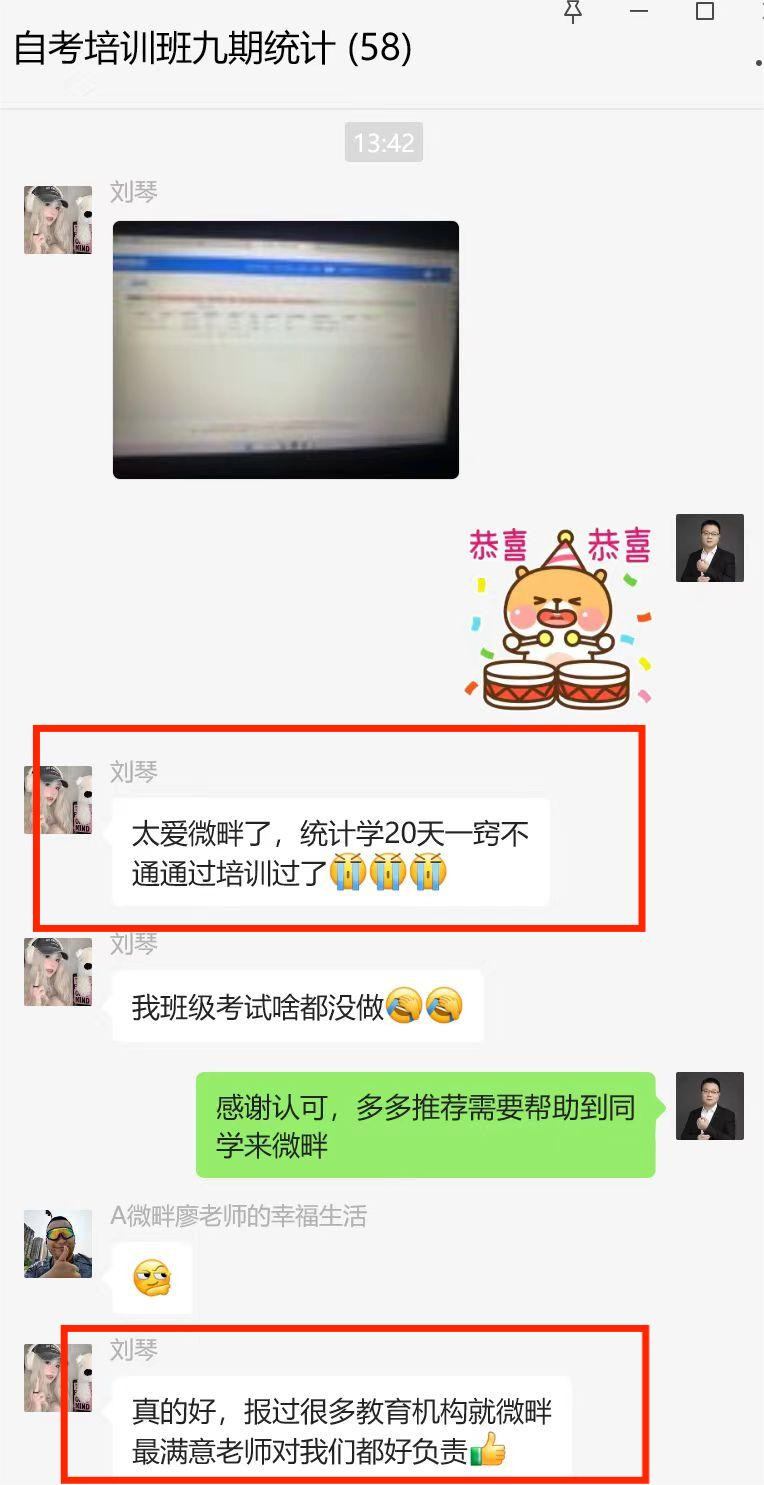Image resolution: width=764 pixels, height=1485 pixels.
Task: Open the blurry screen photo from 刘琴
Action: [286, 350]
